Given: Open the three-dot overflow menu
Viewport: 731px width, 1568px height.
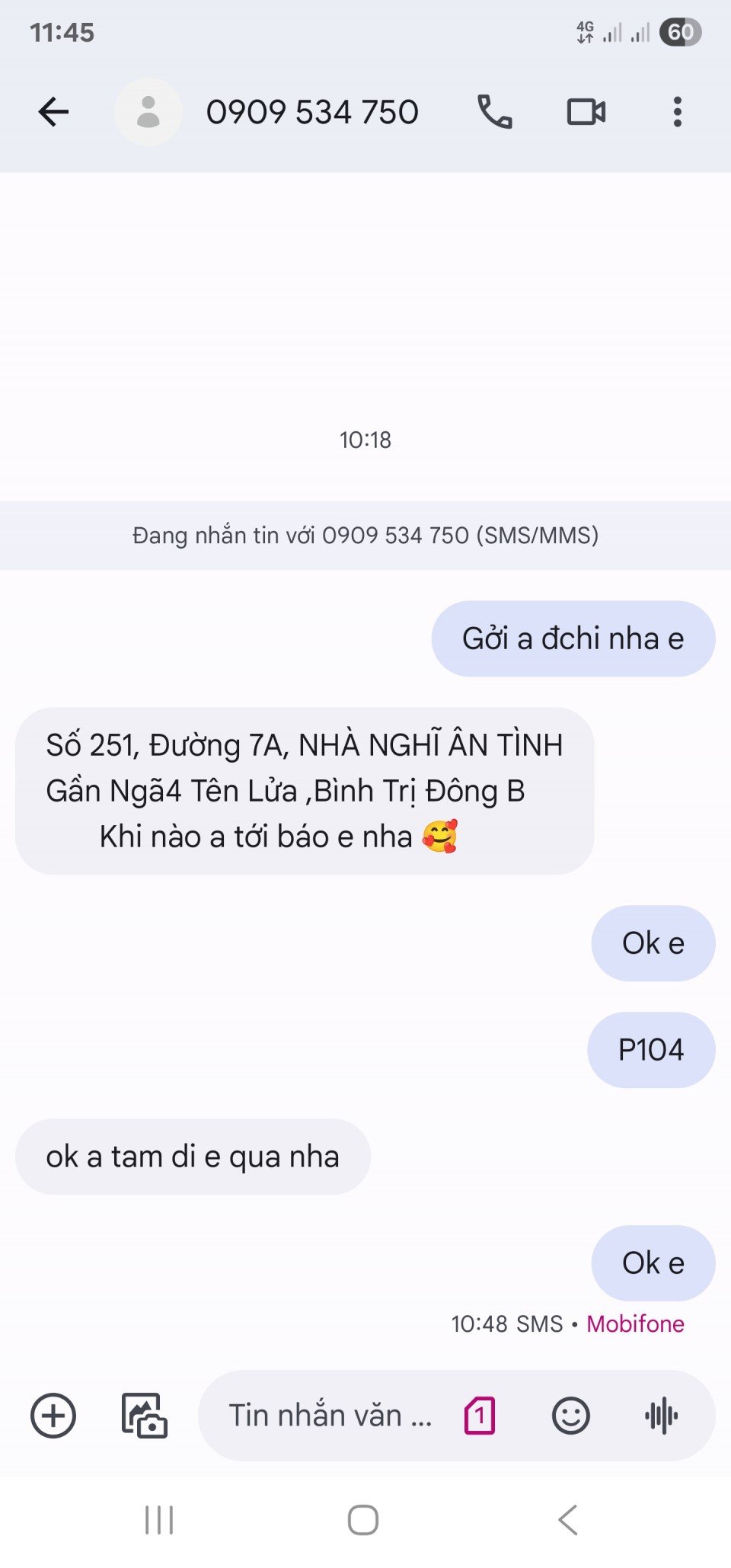Looking at the screenshot, I should coord(677,112).
